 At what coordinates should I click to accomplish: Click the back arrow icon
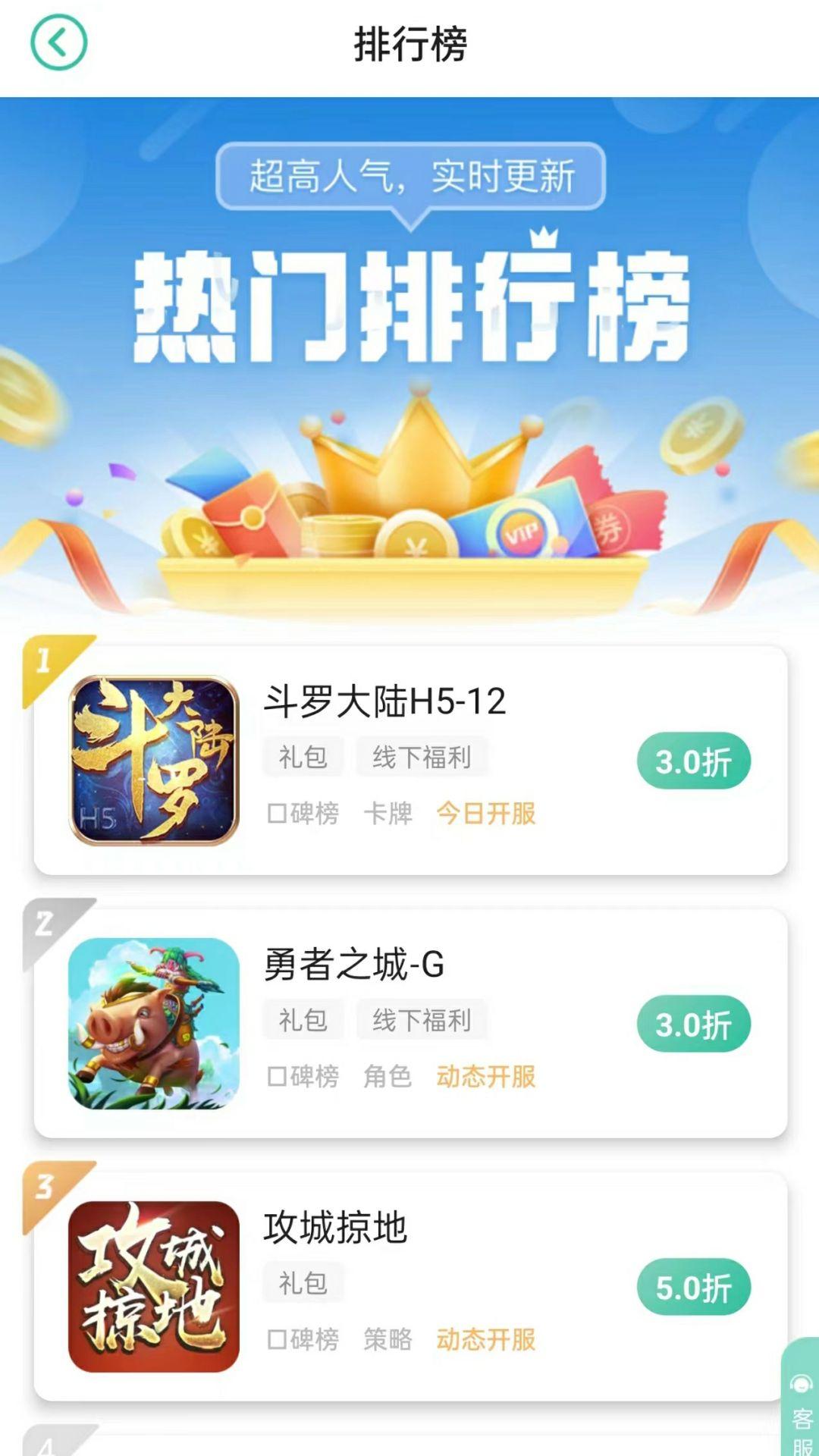point(56,42)
